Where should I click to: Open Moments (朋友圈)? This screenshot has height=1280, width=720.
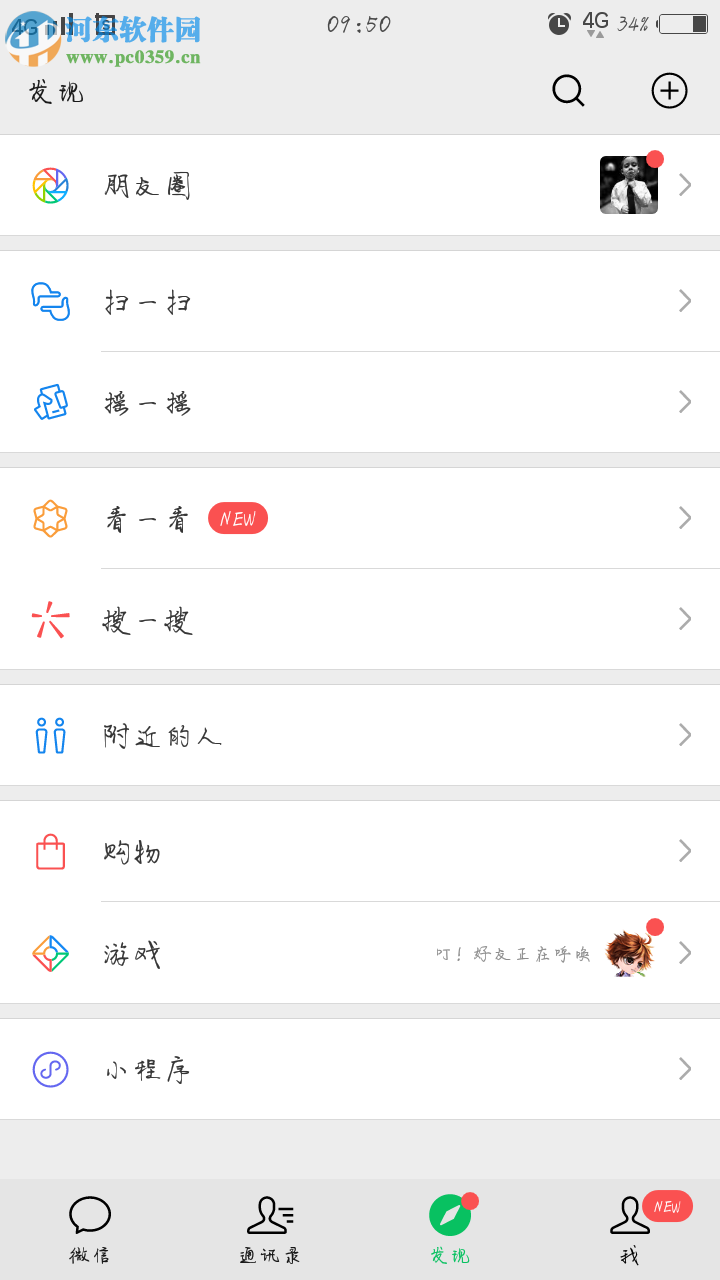coord(148,184)
